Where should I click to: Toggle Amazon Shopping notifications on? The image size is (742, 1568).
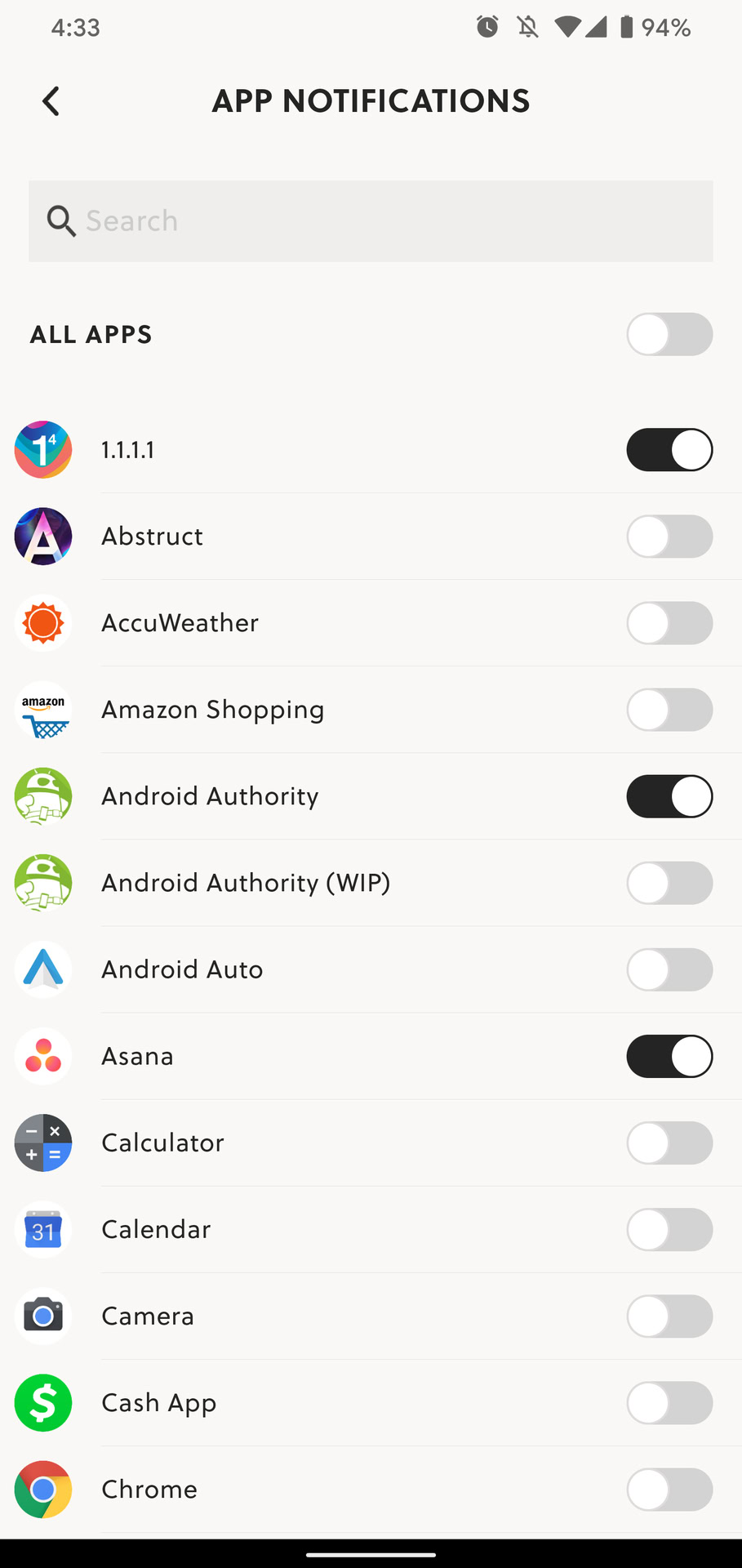(x=669, y=710)
